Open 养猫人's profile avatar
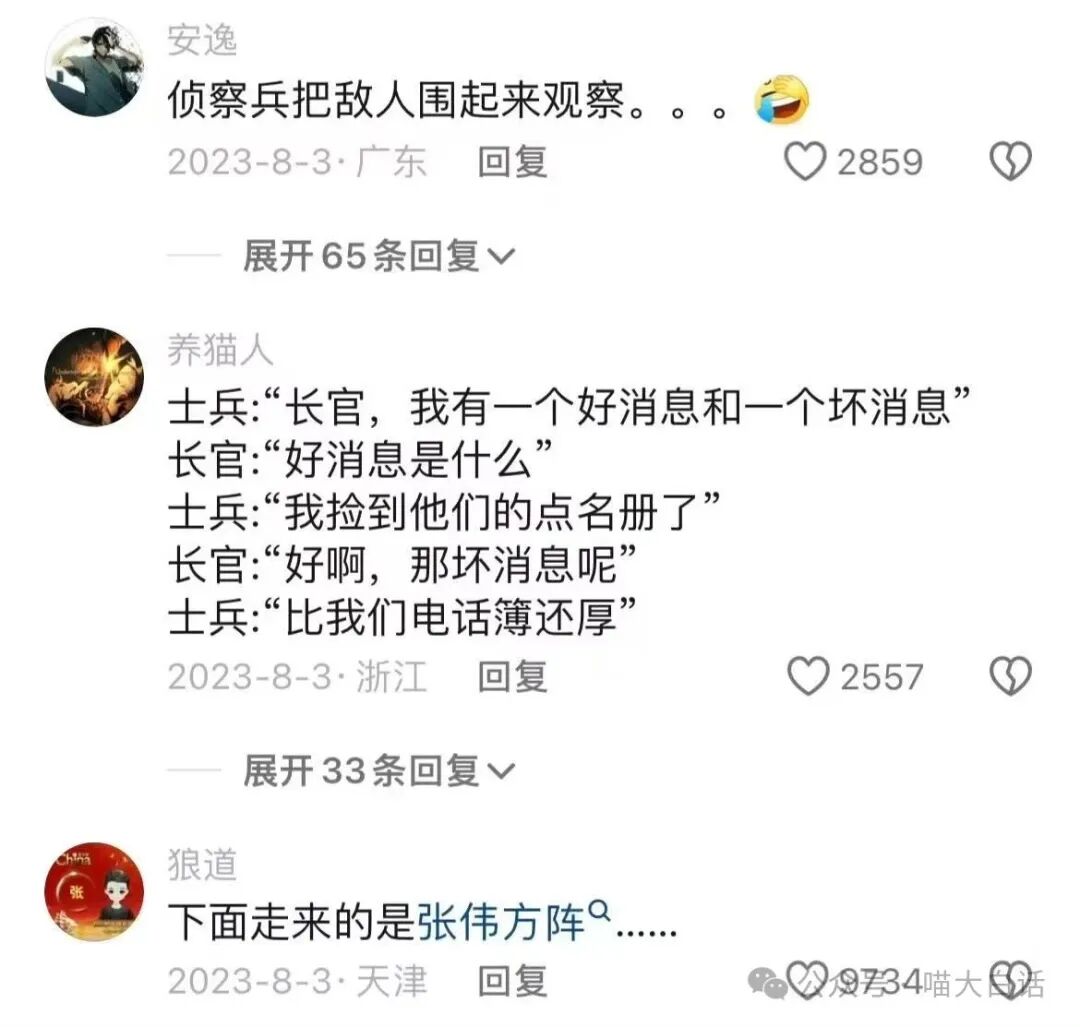 (x=95, y=377)
